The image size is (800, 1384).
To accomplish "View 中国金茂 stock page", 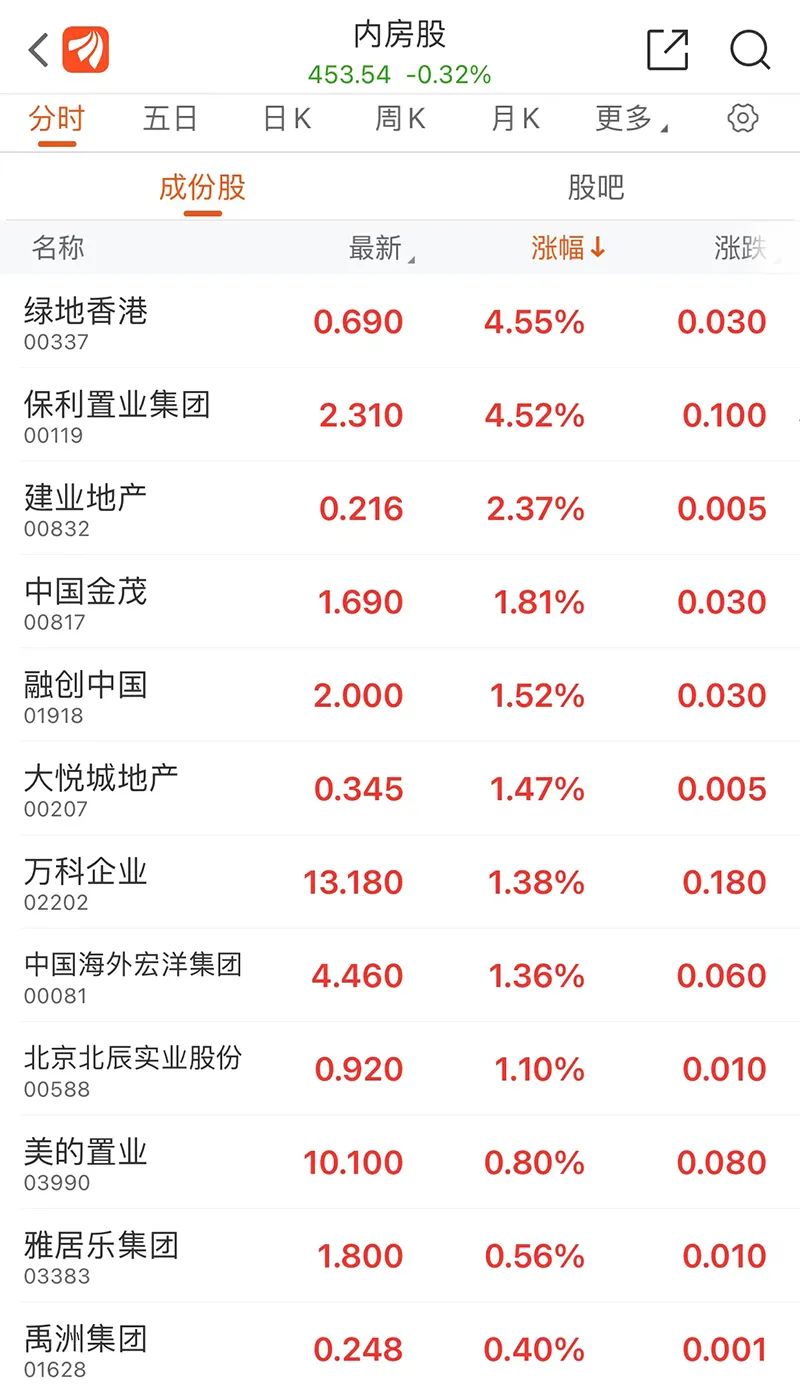I will [x=400, y=601].
